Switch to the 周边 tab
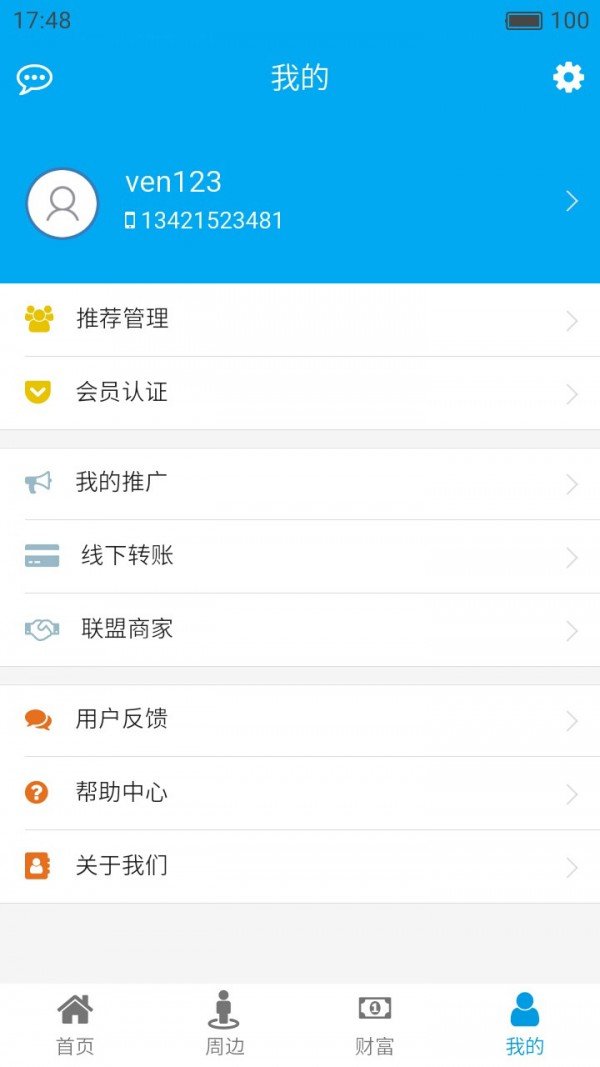 [224, 1024]
